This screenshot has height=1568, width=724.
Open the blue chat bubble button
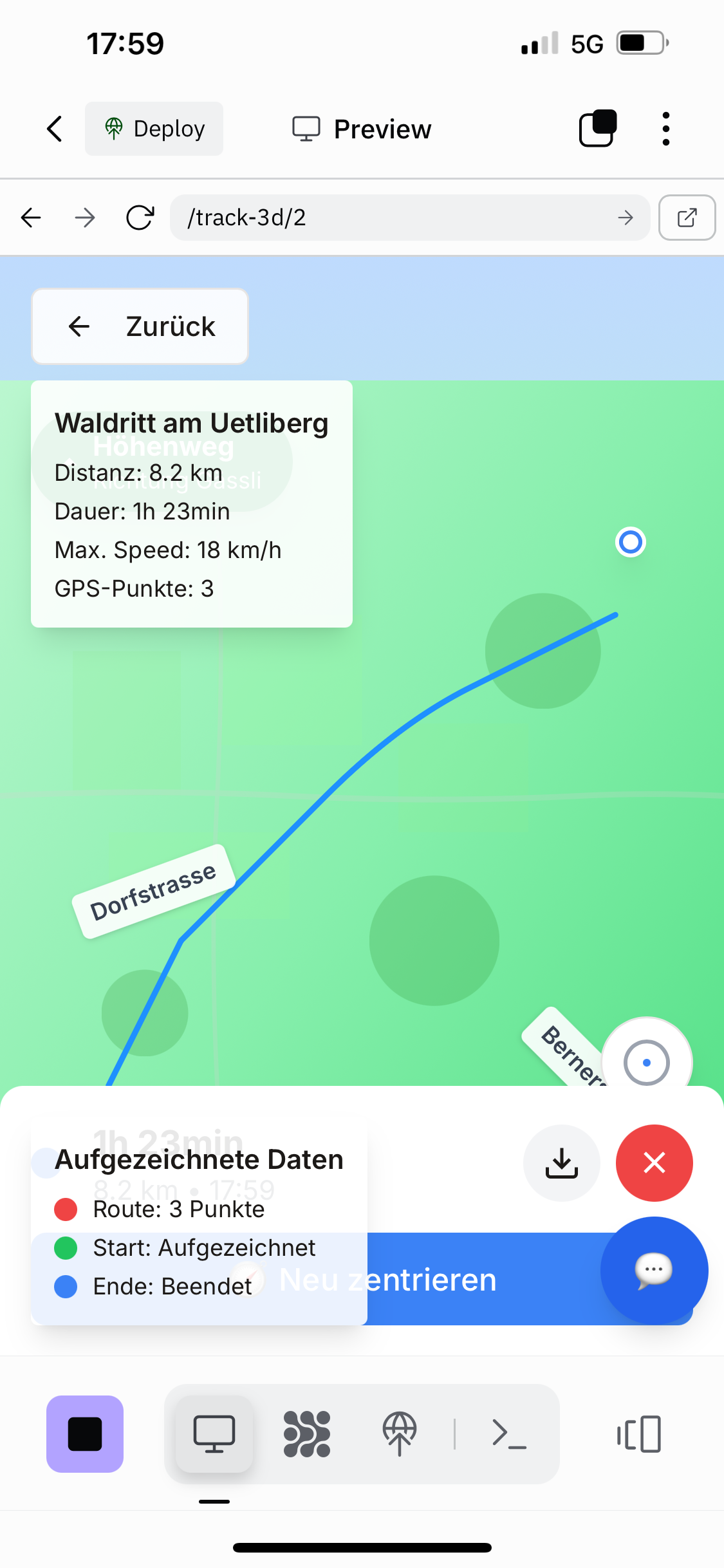click(x=654, y=1270)
